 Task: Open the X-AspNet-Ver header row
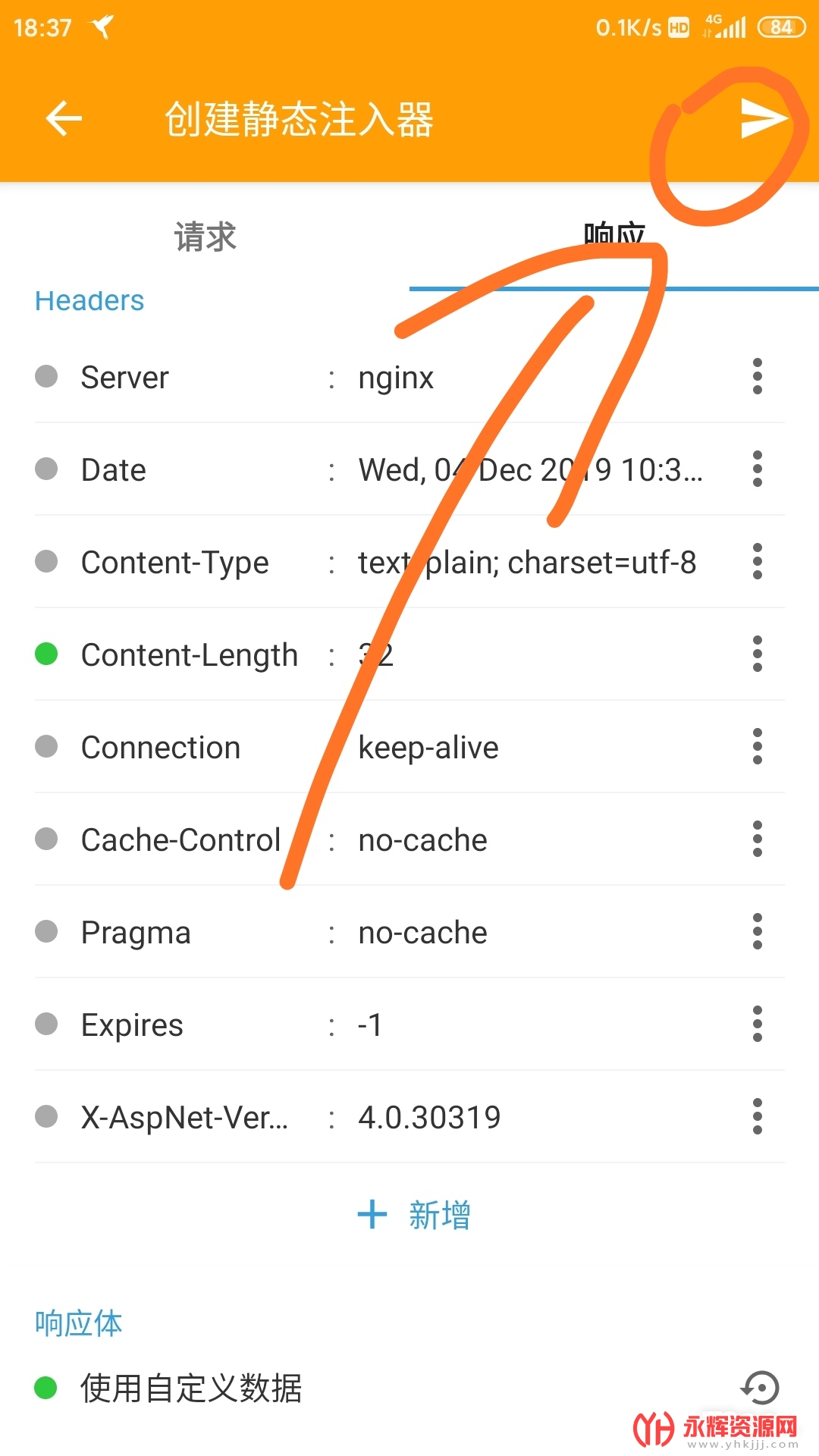(409, 1116)
